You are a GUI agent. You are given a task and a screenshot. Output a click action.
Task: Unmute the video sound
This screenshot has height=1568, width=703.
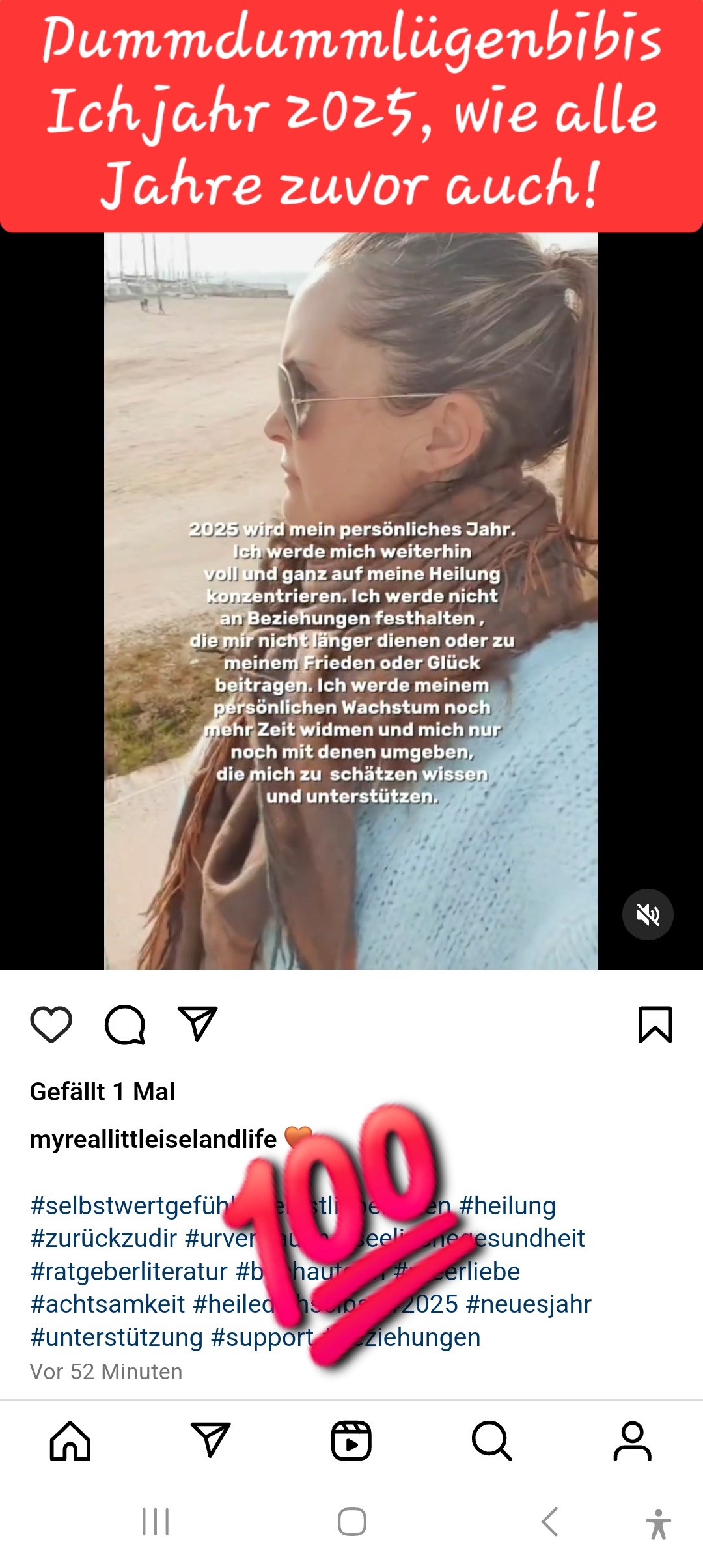(648, 914)
